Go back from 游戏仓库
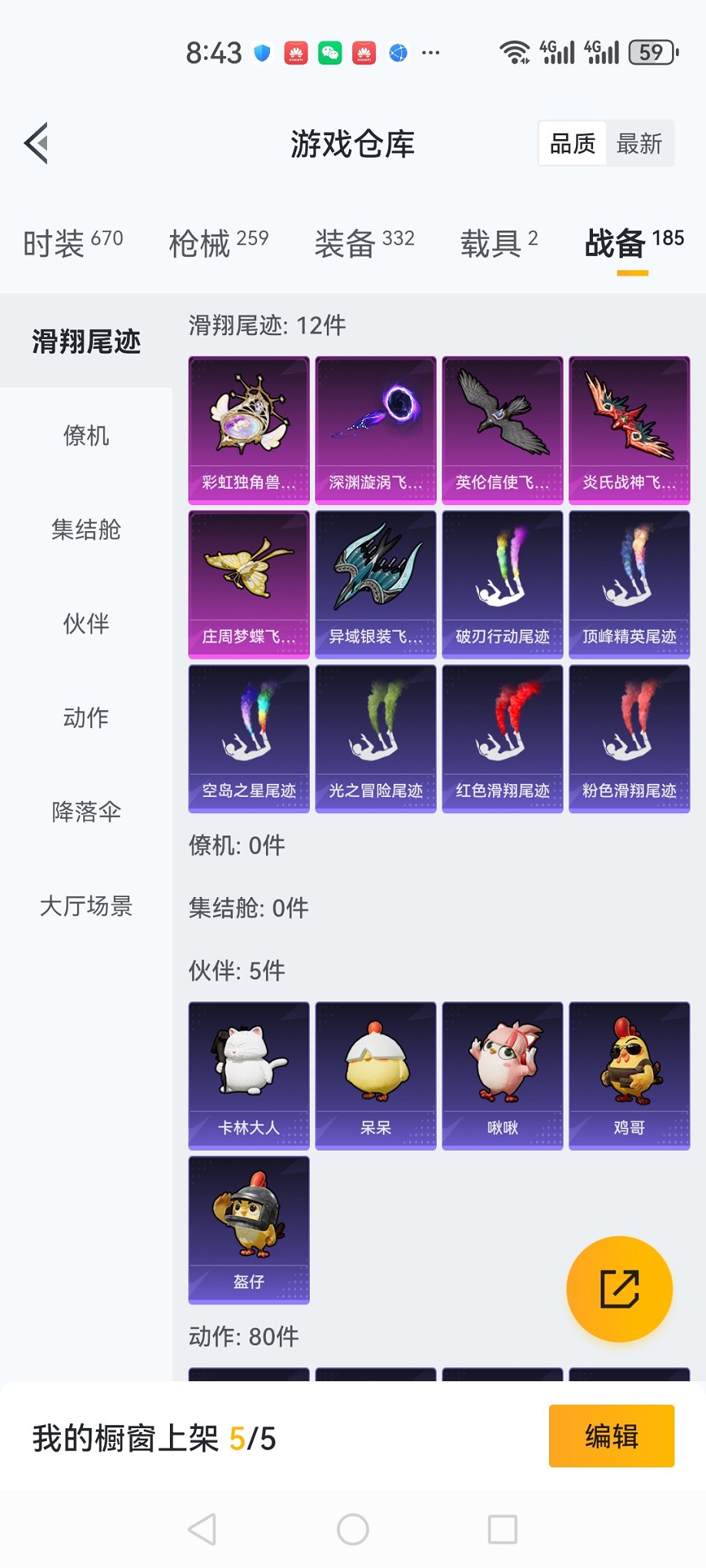 tap(37, 143)
